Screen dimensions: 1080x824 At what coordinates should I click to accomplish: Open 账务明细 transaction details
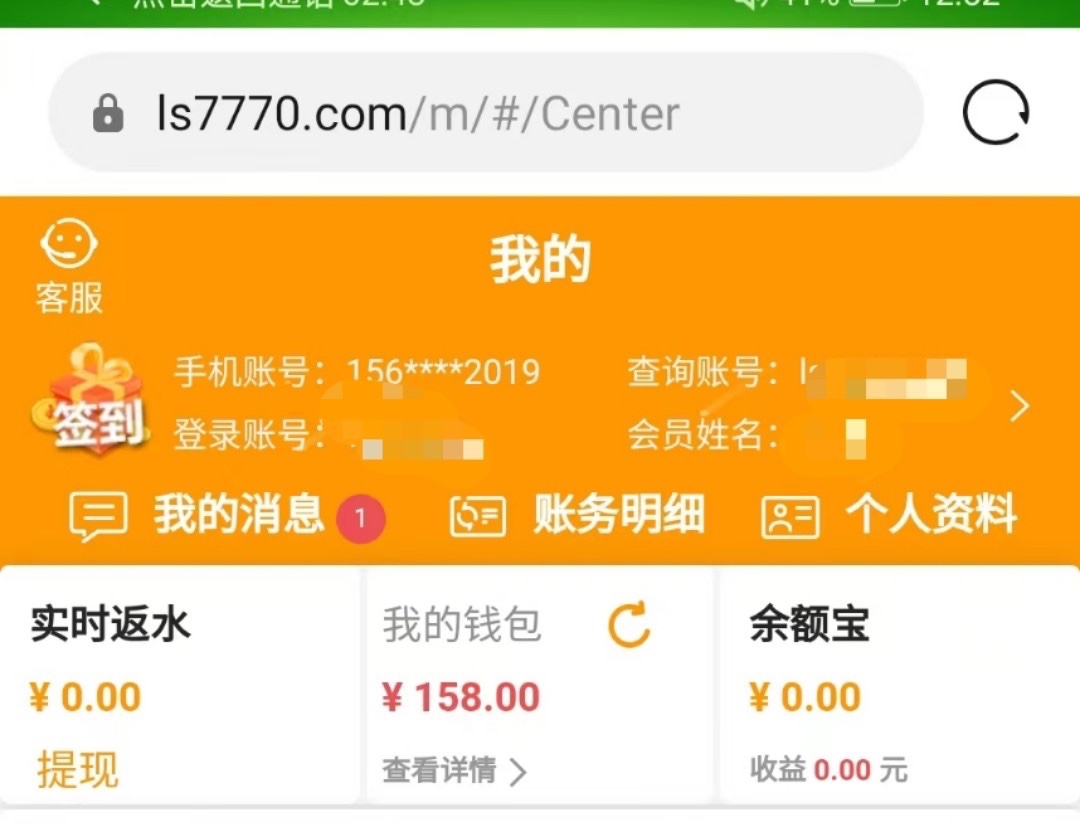click(x=578, y=516)
